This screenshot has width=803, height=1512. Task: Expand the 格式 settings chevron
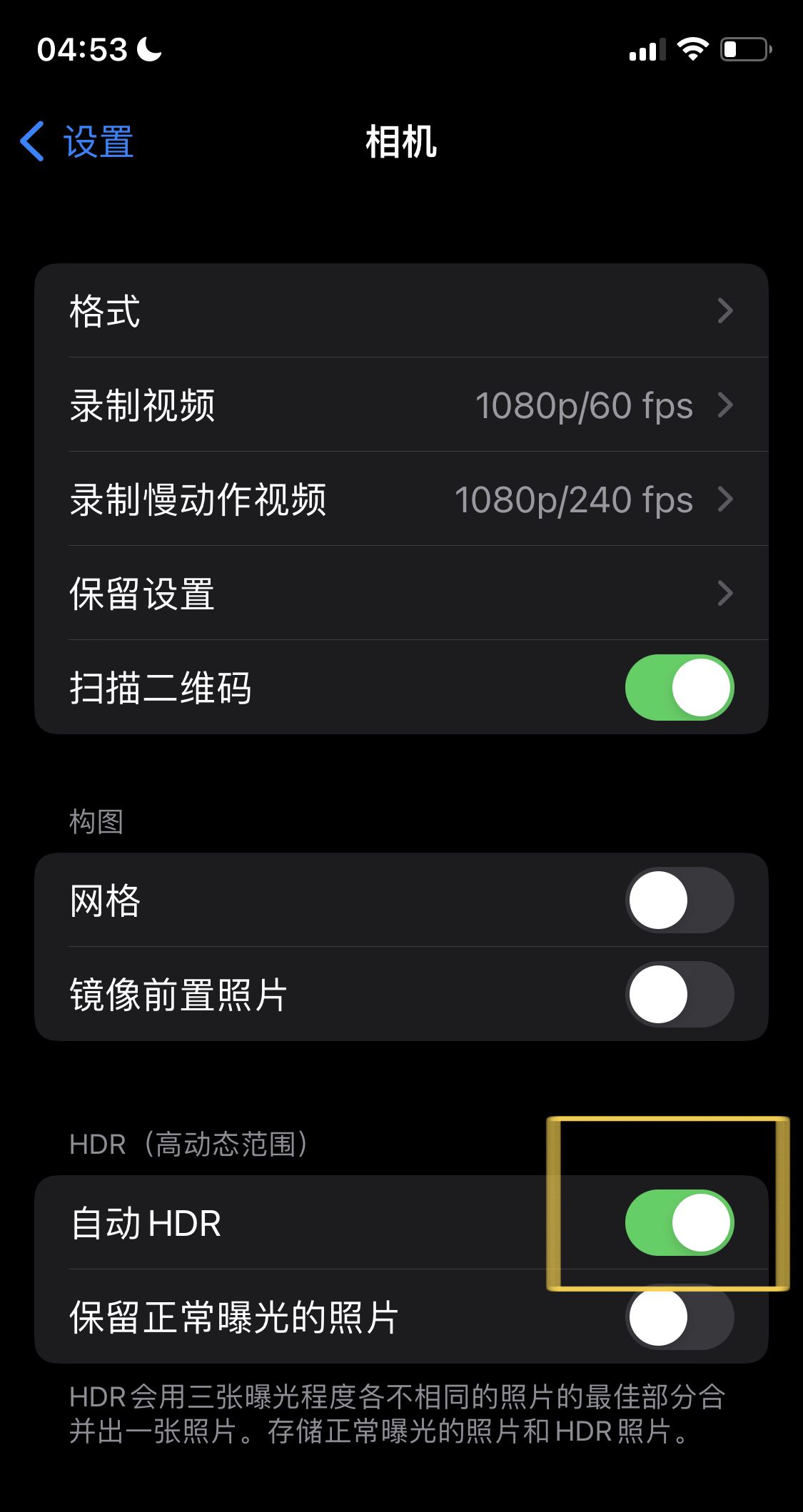coord(726,310)
